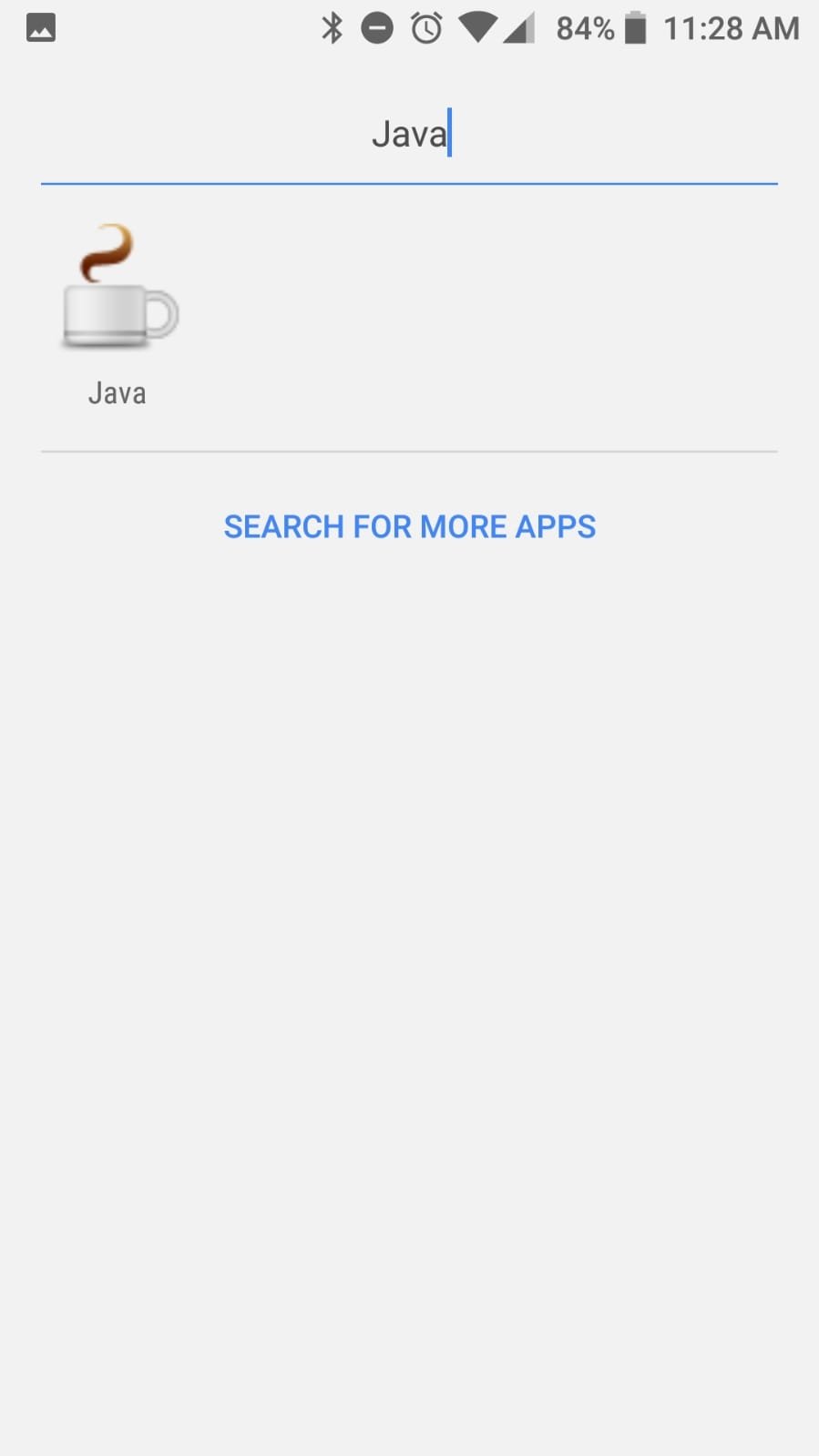Tap the alarm clock icon in status bar
The image size is (819, 1456).
coord(425,27)
